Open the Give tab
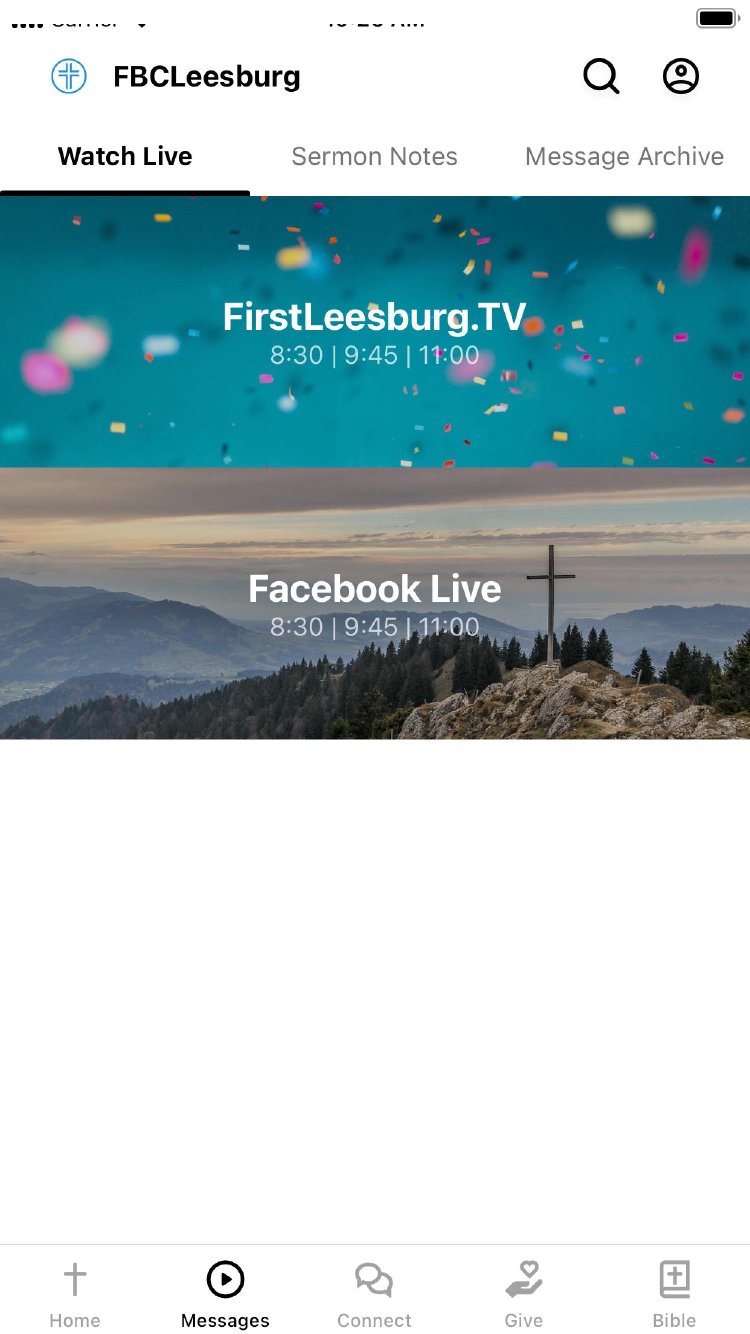 pos(524,1294)
